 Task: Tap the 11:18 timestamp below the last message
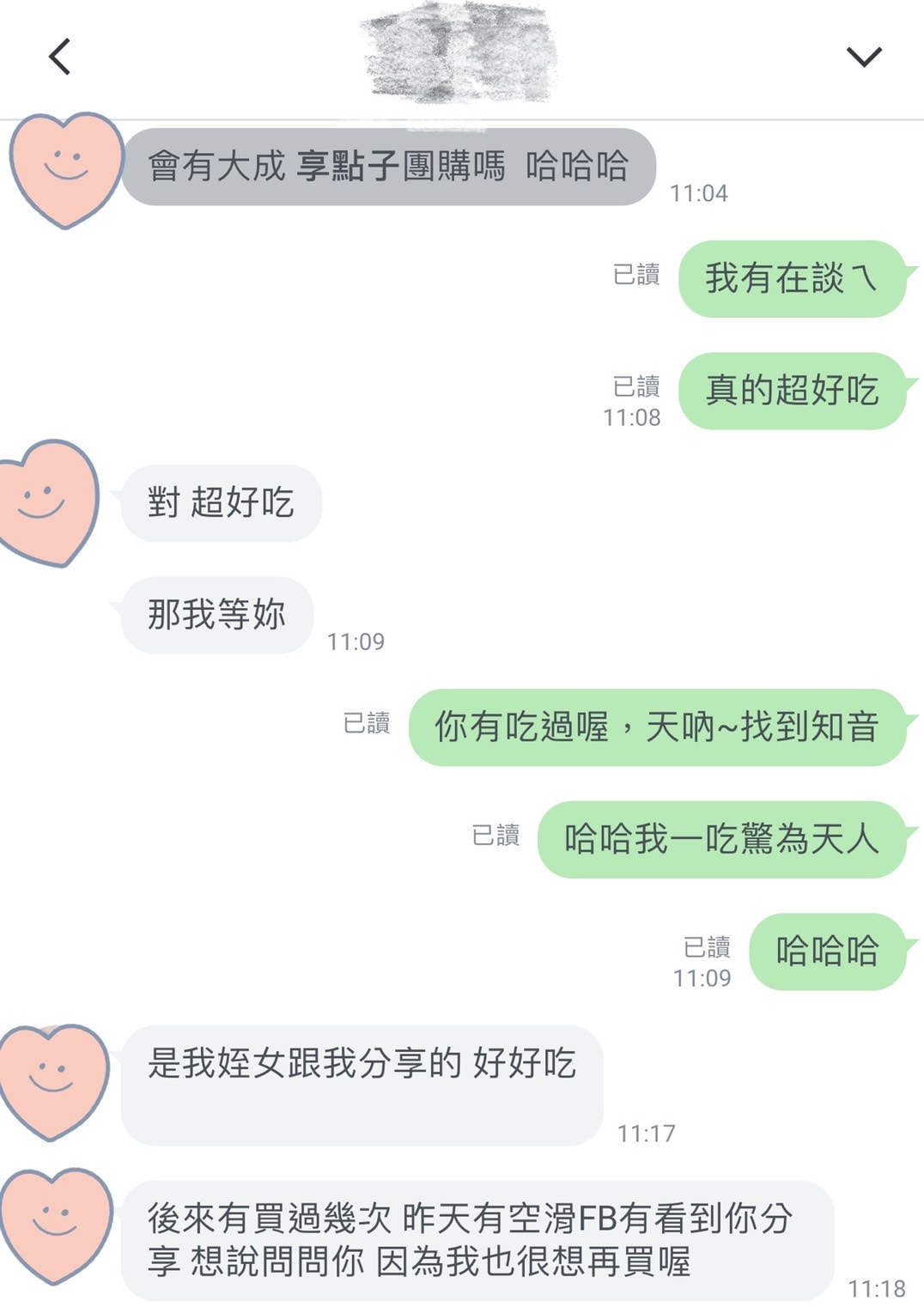pos(878,1289)
